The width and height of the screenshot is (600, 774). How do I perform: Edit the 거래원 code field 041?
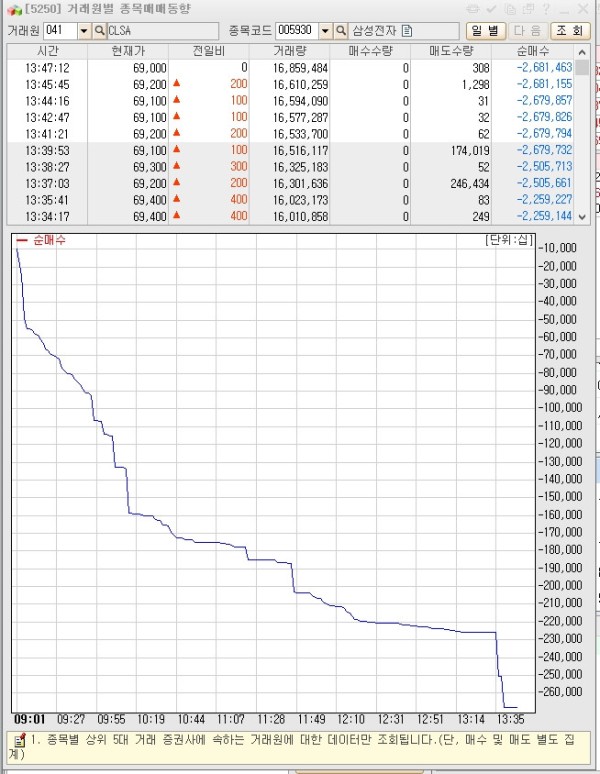click(59, 31)
